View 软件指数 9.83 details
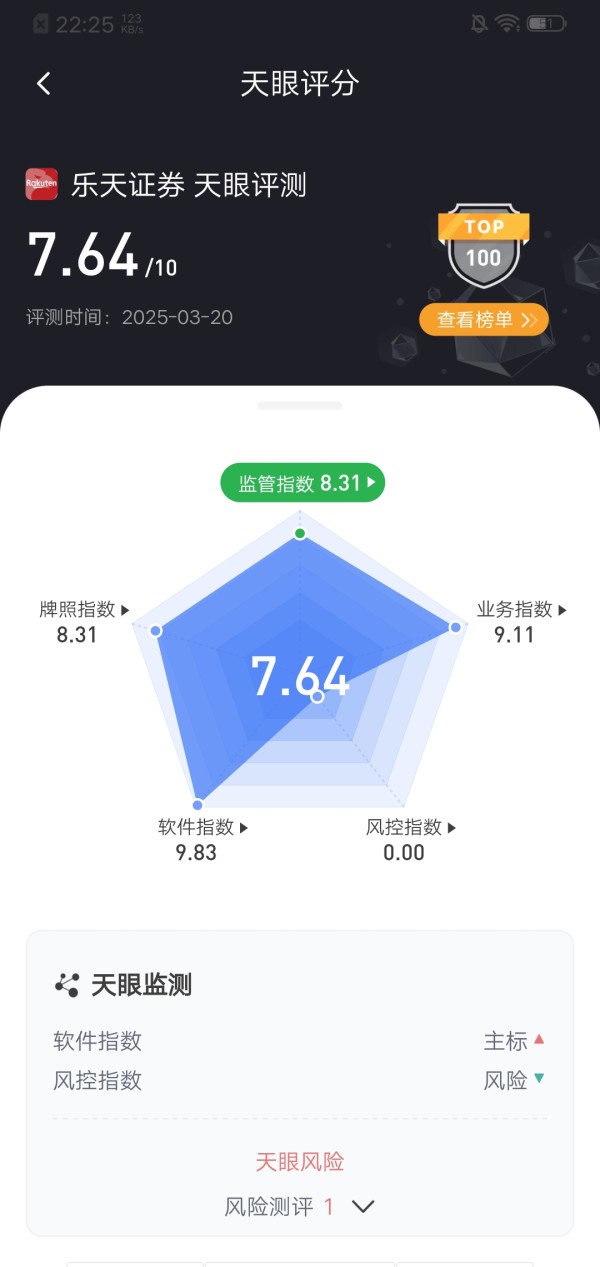The width and height of the screenshot is (600, 1267). pyautogui.click(x=203, y=839)
